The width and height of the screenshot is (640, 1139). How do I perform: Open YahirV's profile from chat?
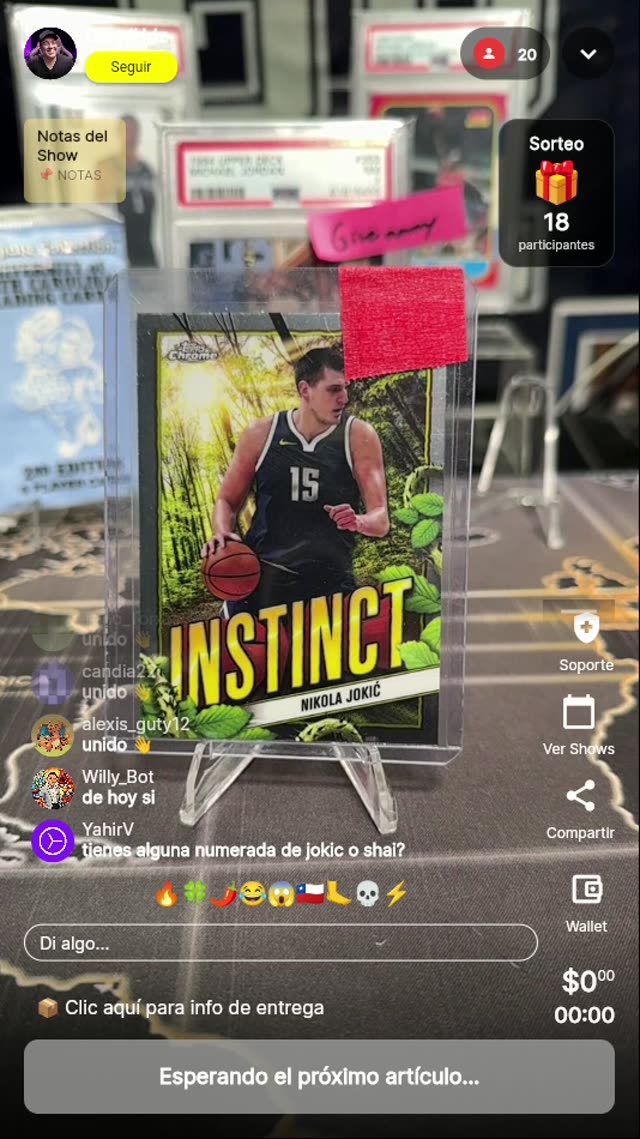click(x=52, y=840)
